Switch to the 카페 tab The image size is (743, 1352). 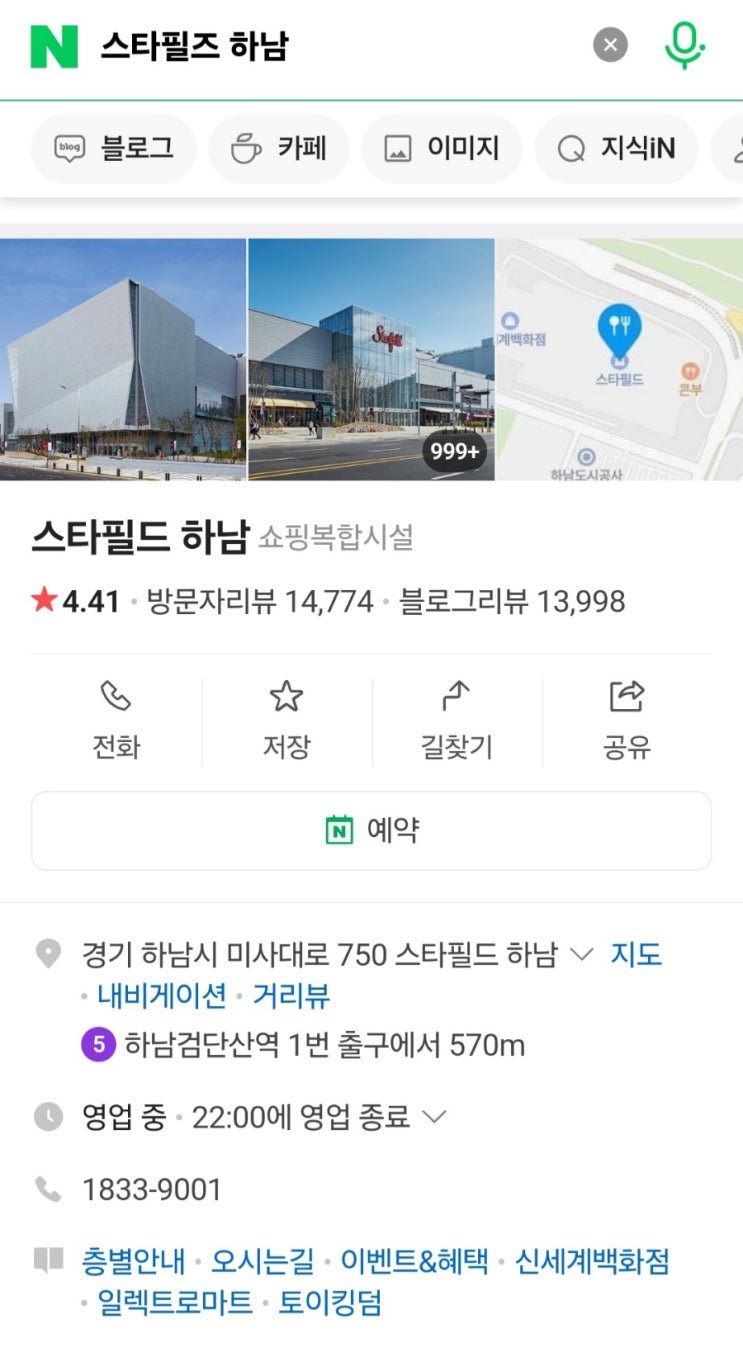[x=279, y=149]
